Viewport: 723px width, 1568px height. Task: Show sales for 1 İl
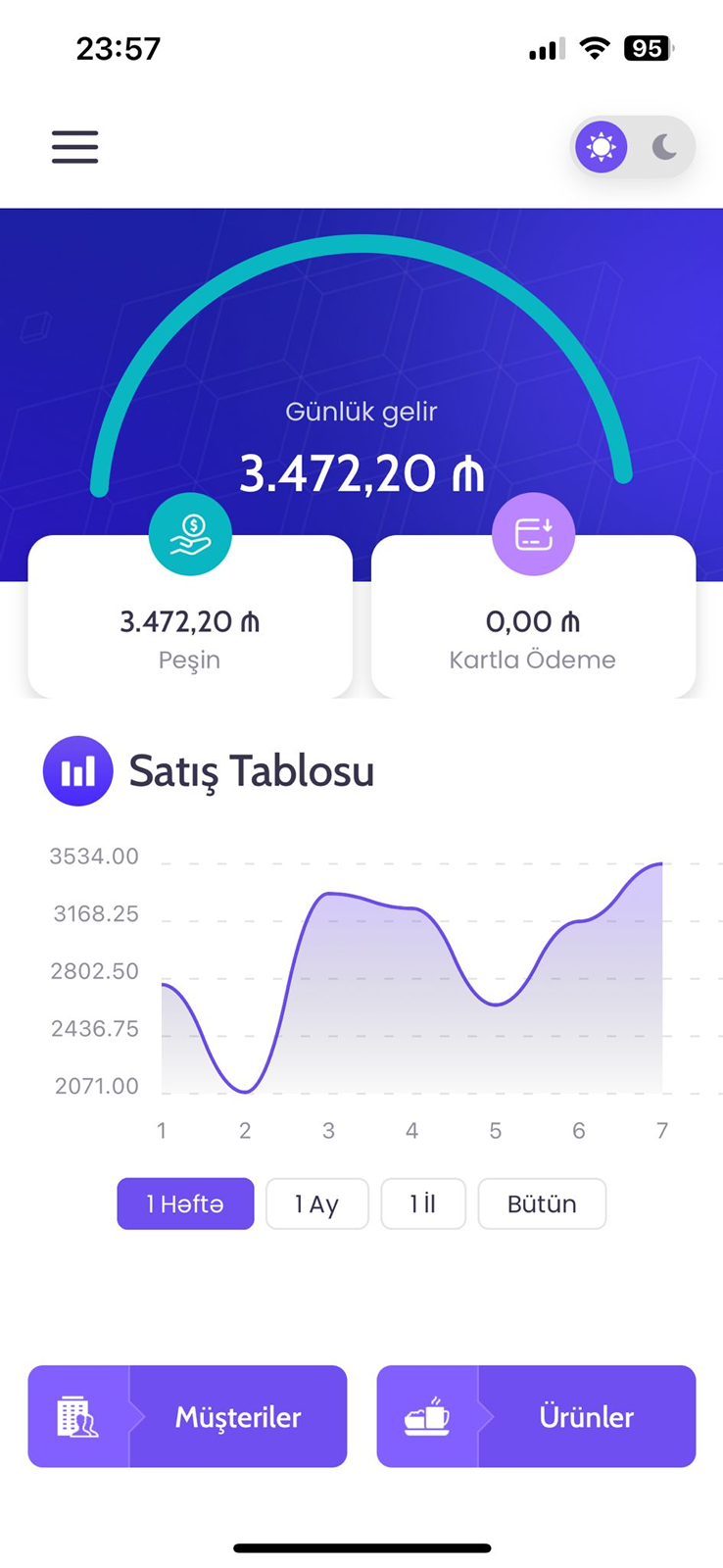coord(422,1203)
